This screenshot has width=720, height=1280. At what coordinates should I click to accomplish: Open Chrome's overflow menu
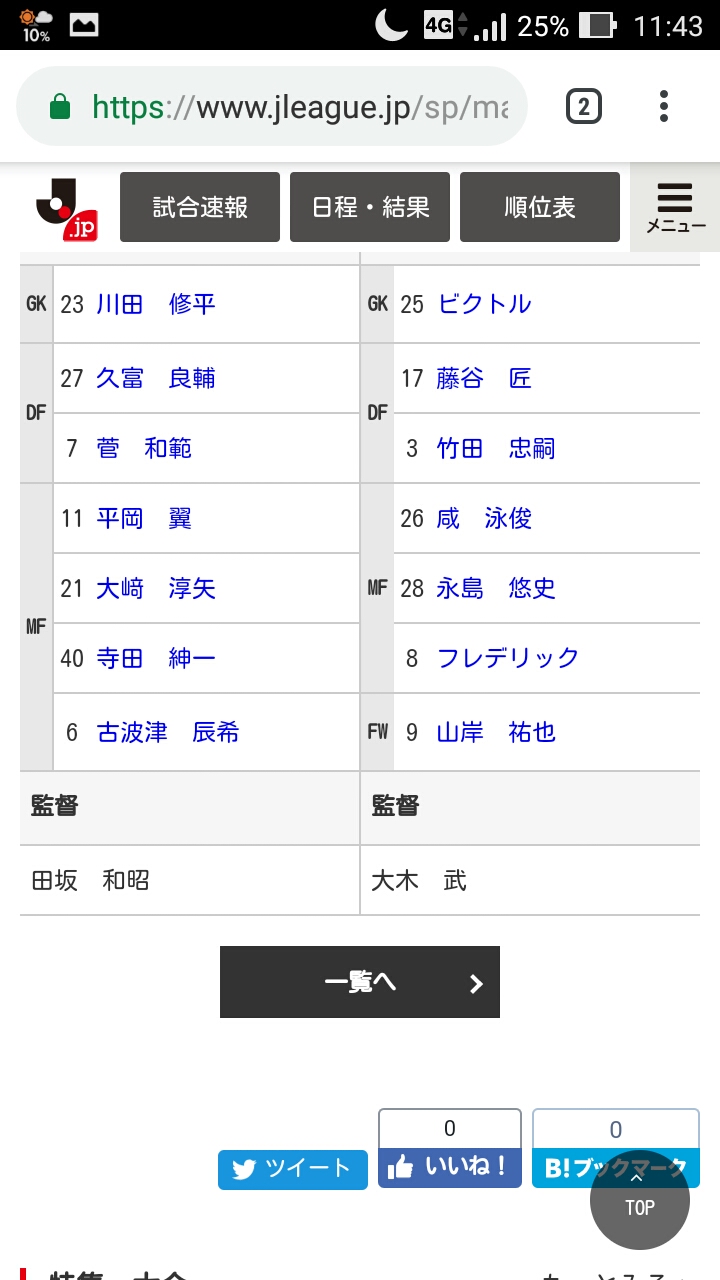[664, 106]
